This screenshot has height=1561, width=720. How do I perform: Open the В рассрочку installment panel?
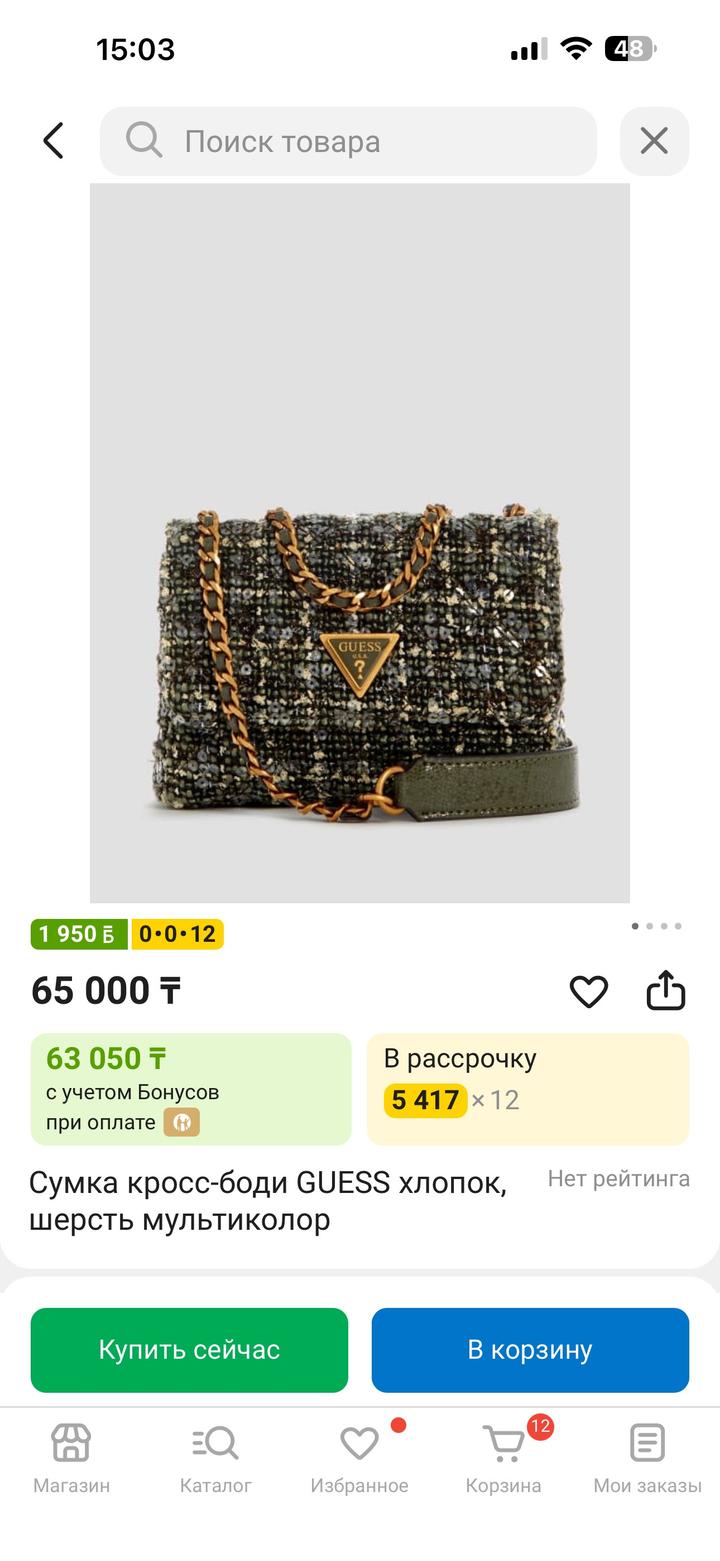pyautogui.click(x=528, y=1088)
